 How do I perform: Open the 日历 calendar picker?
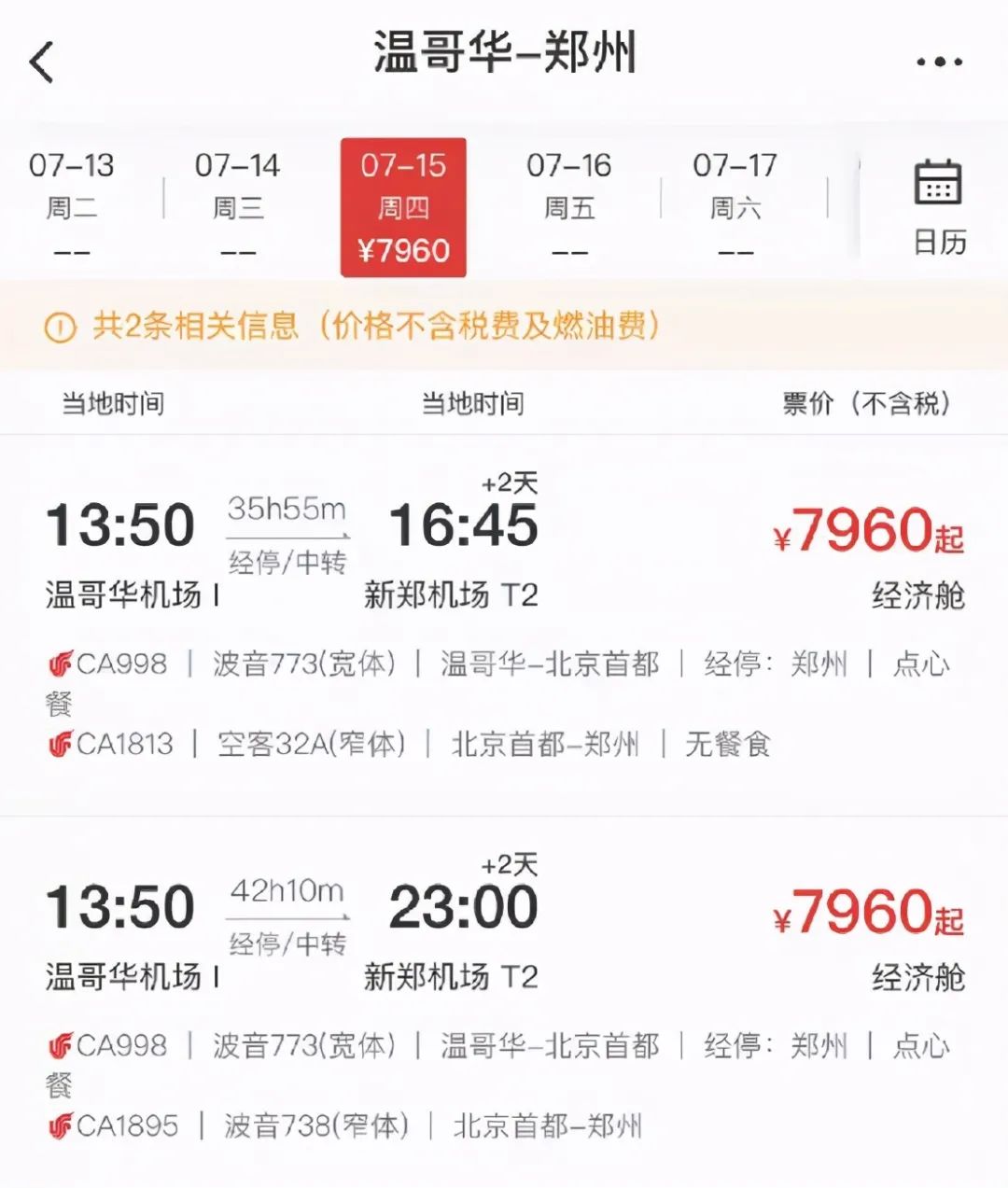938,207
